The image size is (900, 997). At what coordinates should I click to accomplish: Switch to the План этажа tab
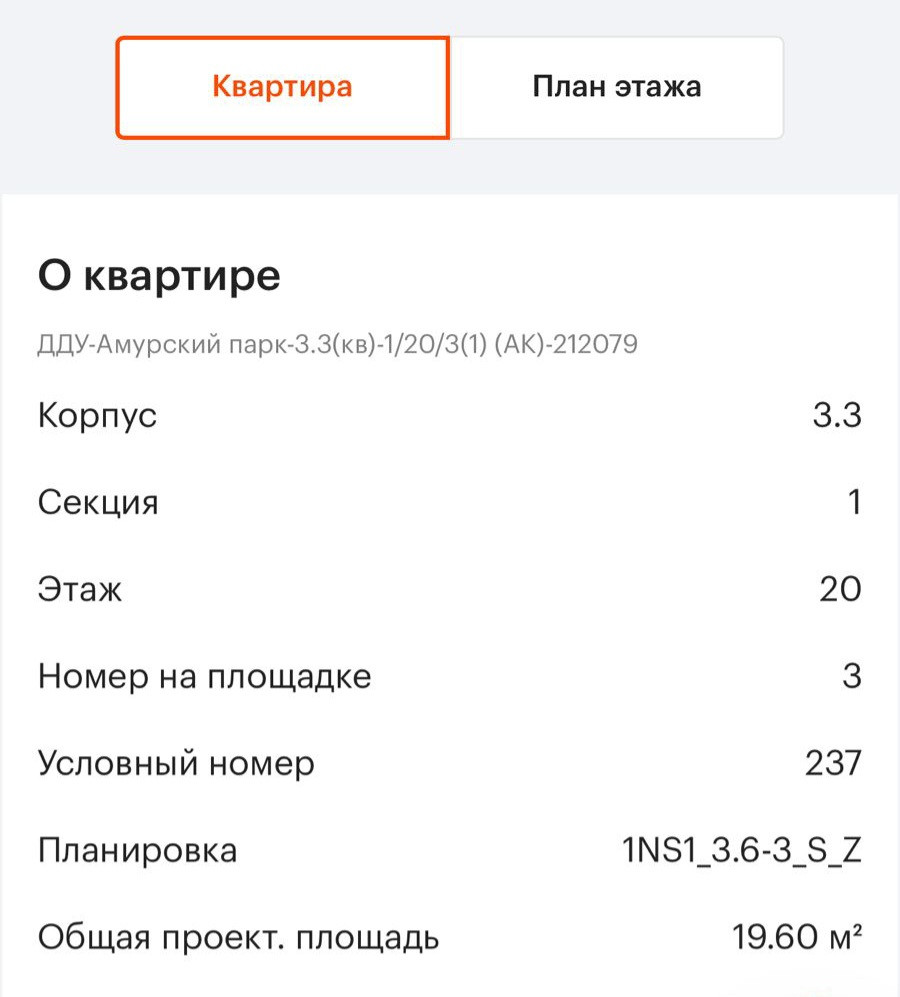[x=616, y=87]
